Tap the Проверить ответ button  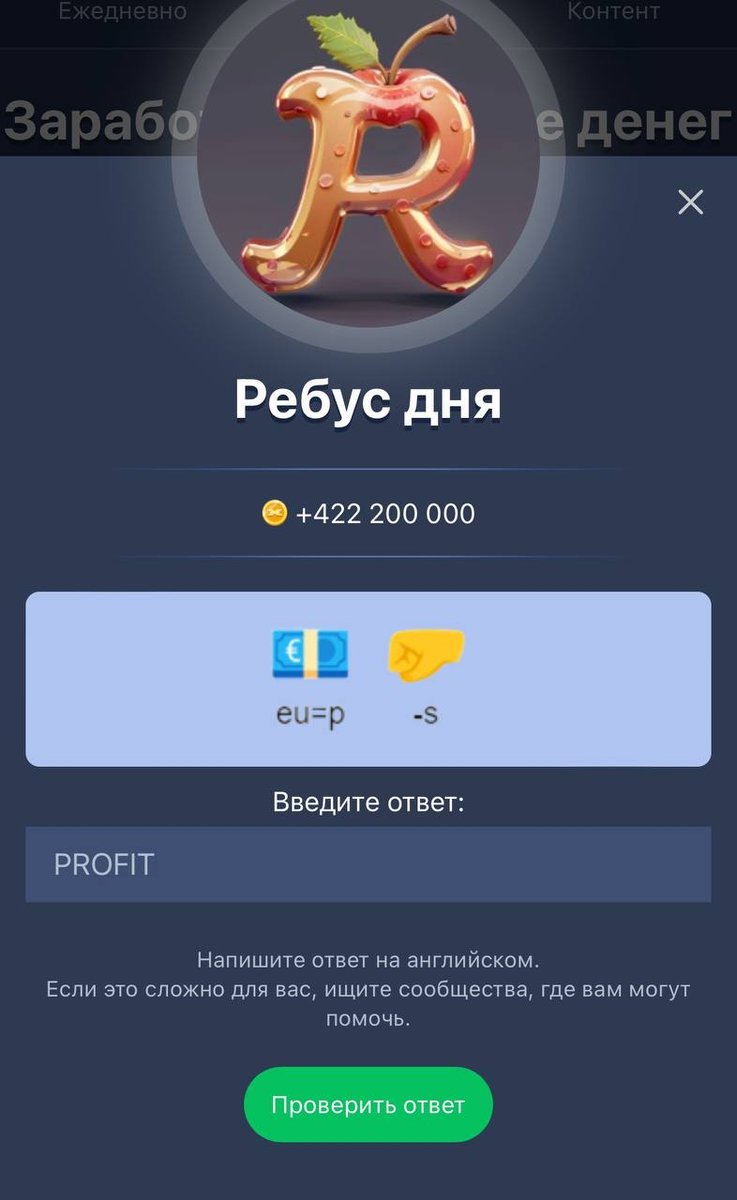tap(368, 1105)
